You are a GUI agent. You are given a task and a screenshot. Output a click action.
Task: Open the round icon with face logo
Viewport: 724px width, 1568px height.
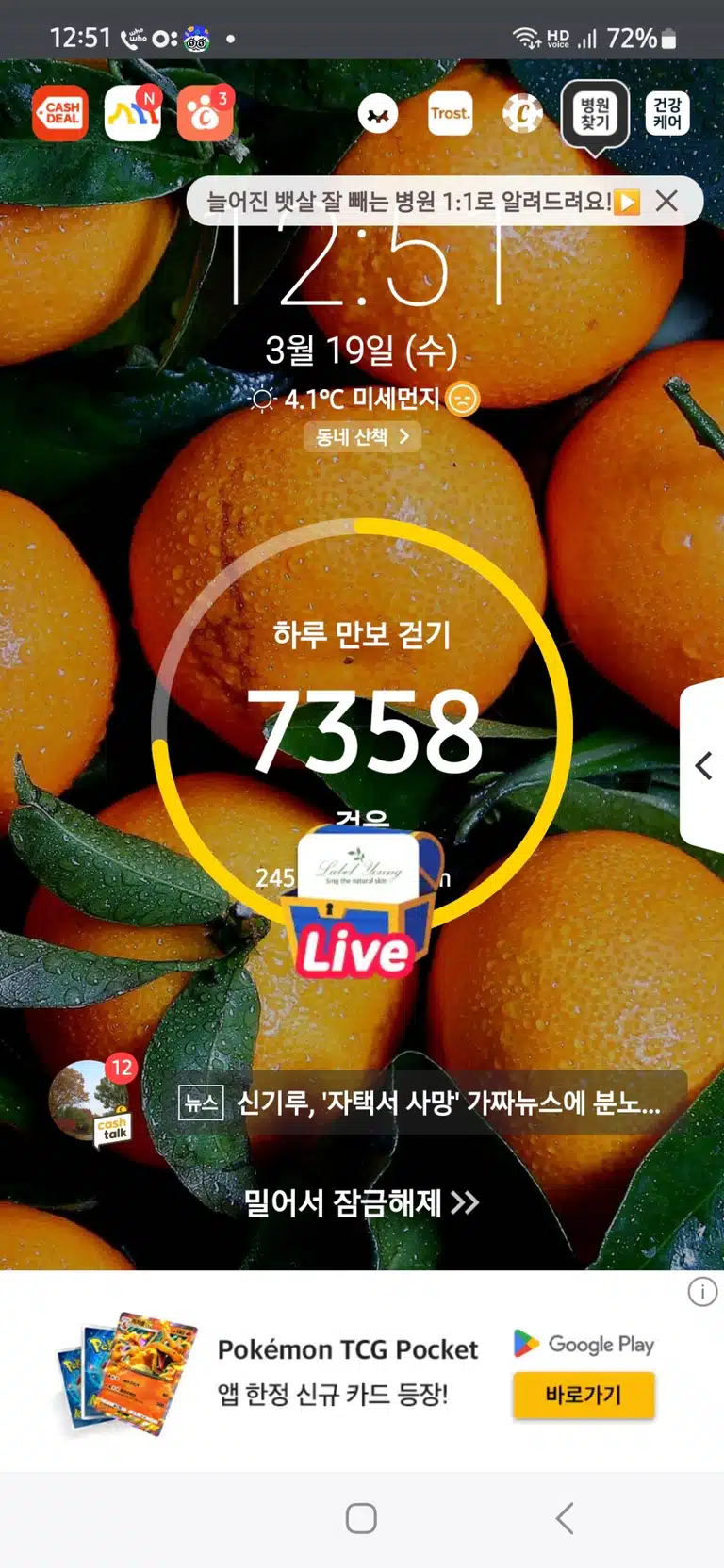pyautogui.click(x=378, y=114)
